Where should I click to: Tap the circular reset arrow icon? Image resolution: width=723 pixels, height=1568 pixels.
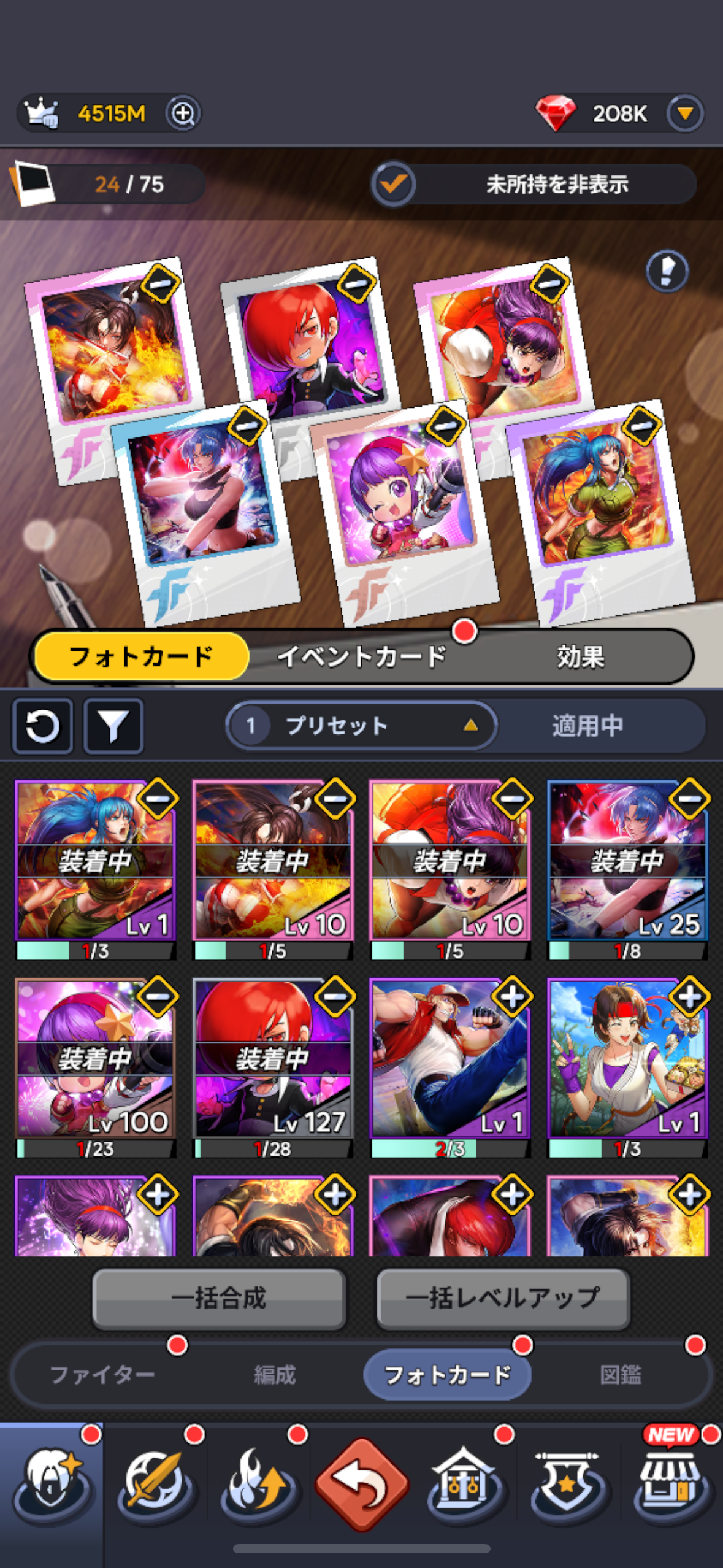[x=43, y=726]
